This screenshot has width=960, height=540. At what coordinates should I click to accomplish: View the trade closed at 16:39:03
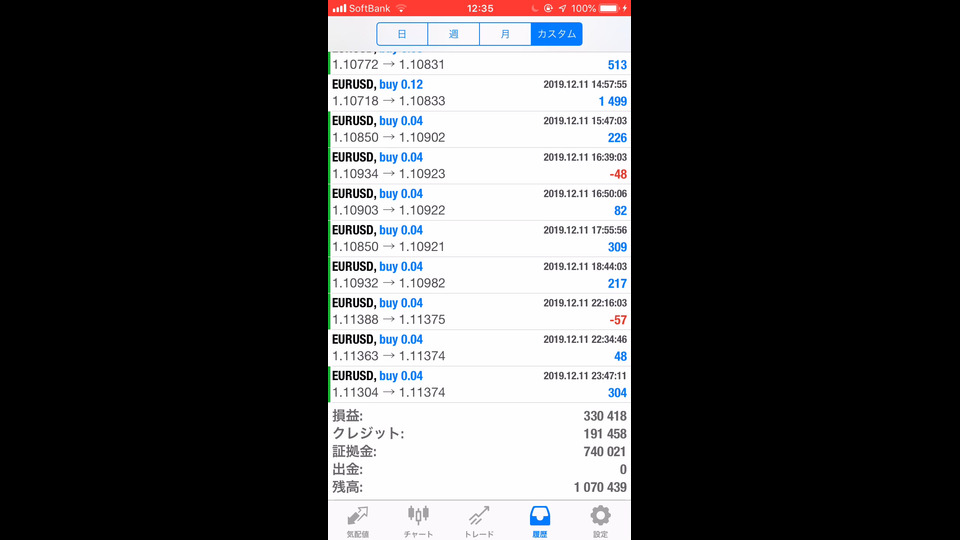click(479, 166)
